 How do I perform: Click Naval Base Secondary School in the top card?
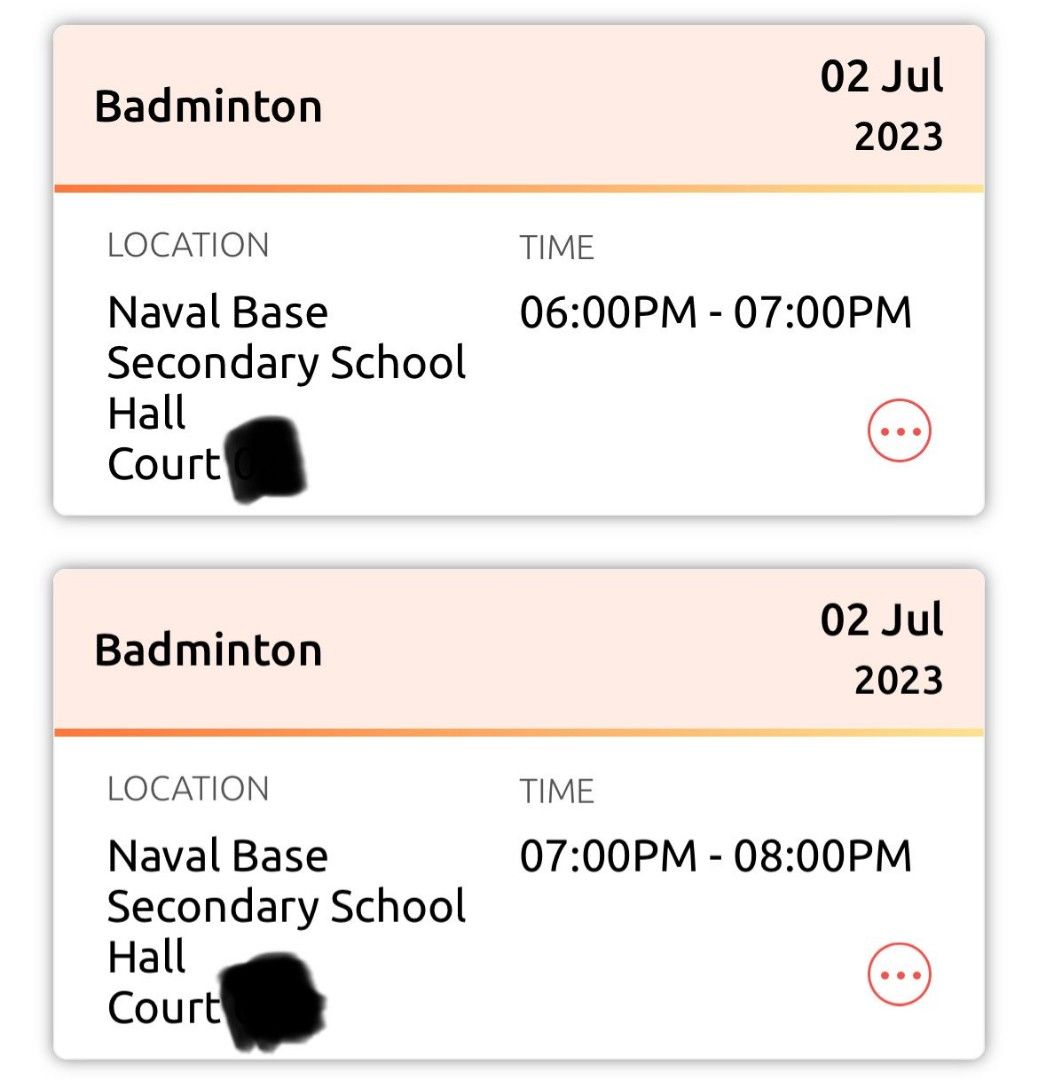click(x=287, y=338)
